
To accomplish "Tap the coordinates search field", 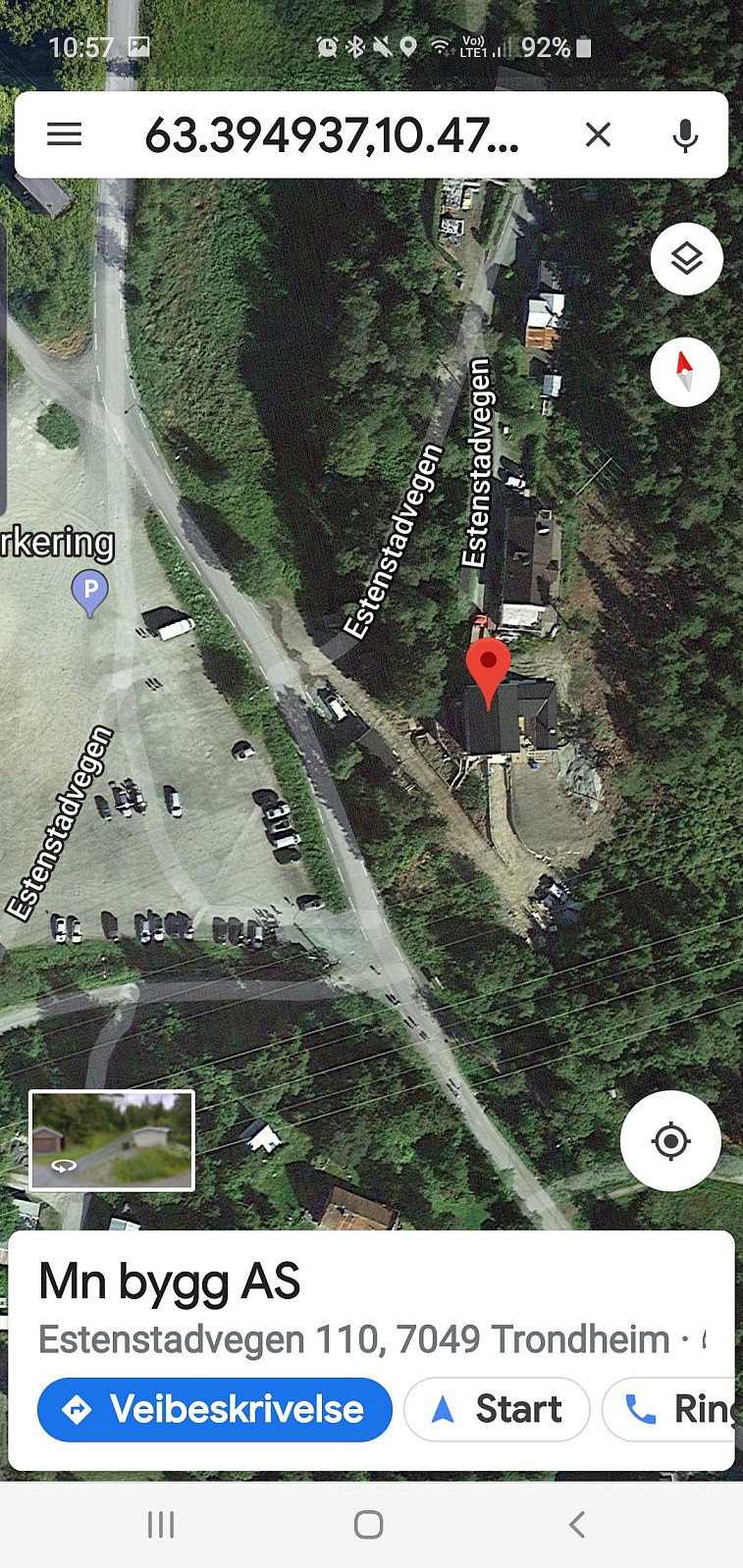I will click(x=332, y=135).
